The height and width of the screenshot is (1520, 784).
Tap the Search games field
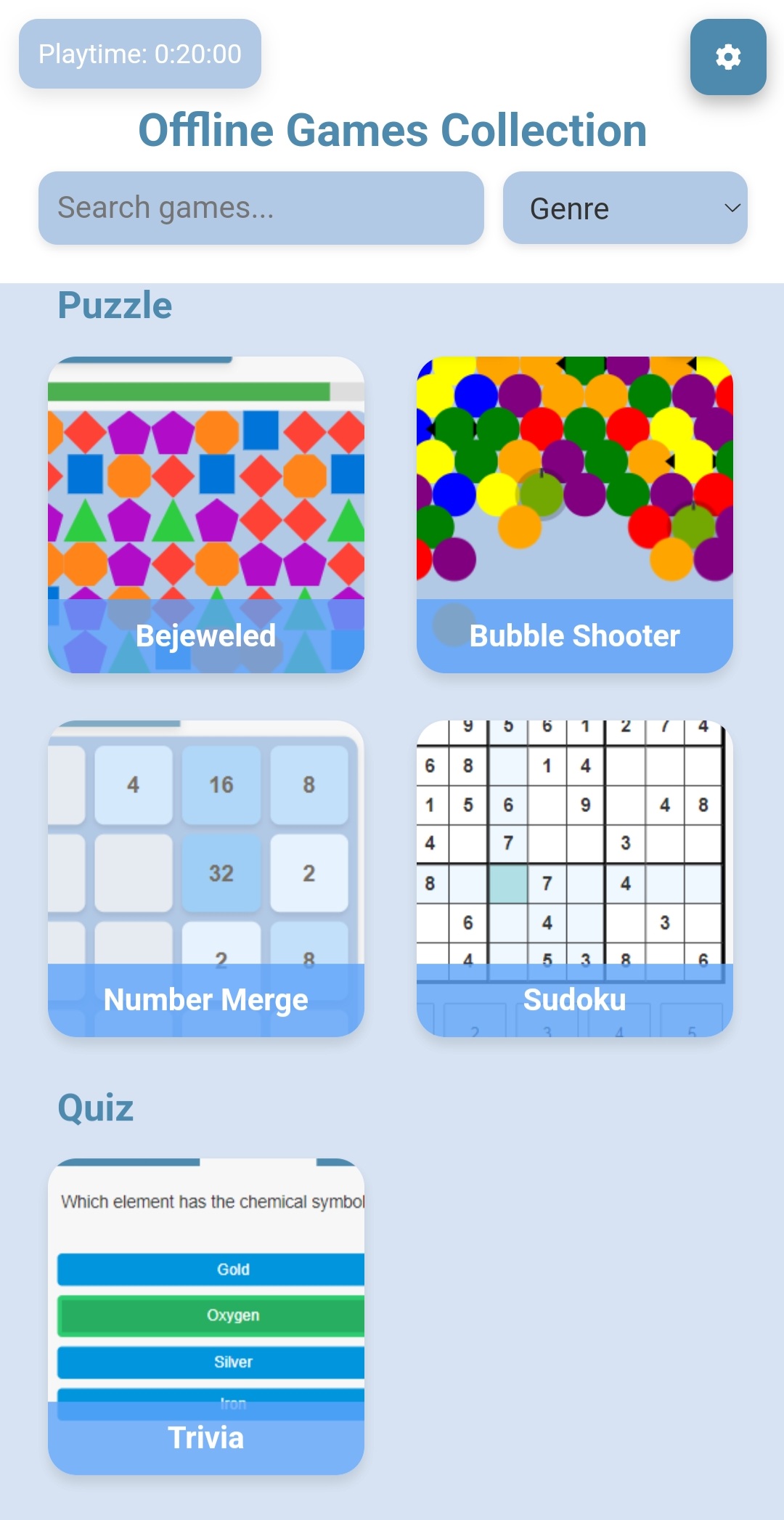pyautogui.click(x=261, y=208)
